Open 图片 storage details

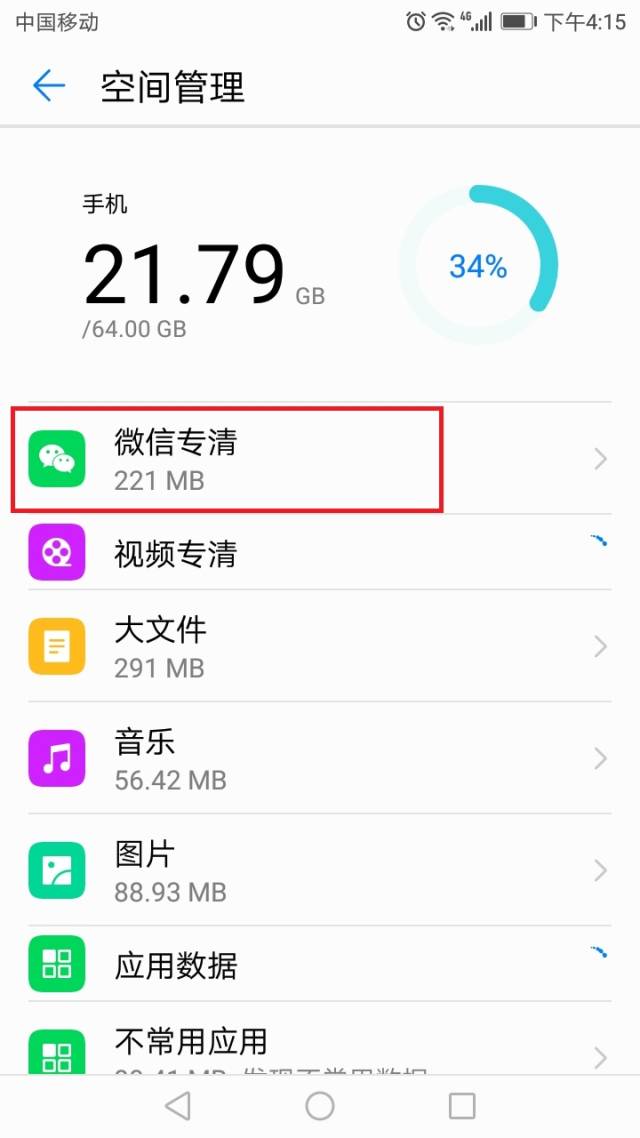click(320, 871)
